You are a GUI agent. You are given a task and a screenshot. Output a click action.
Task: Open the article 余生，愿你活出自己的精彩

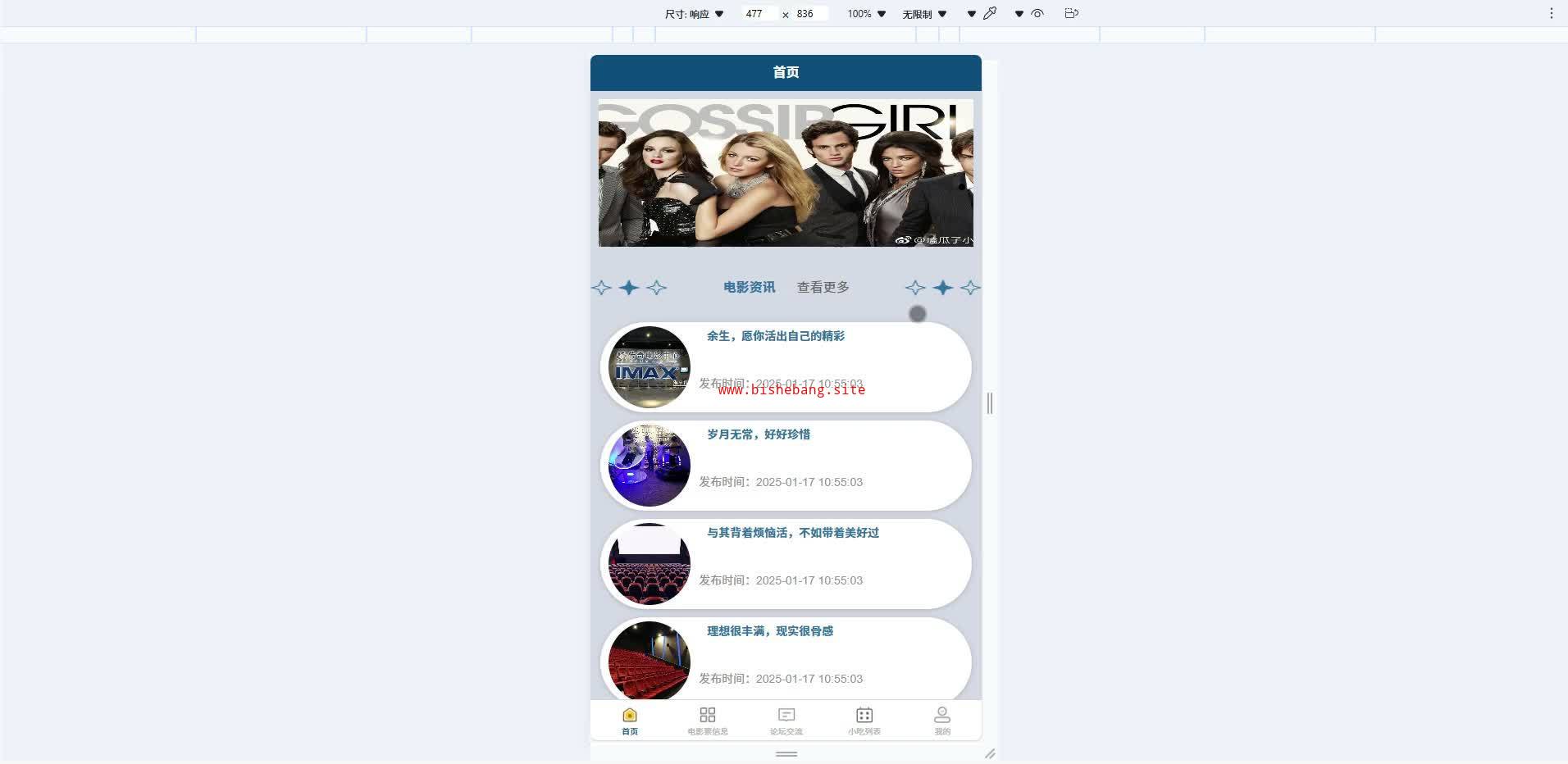point(775,336)
